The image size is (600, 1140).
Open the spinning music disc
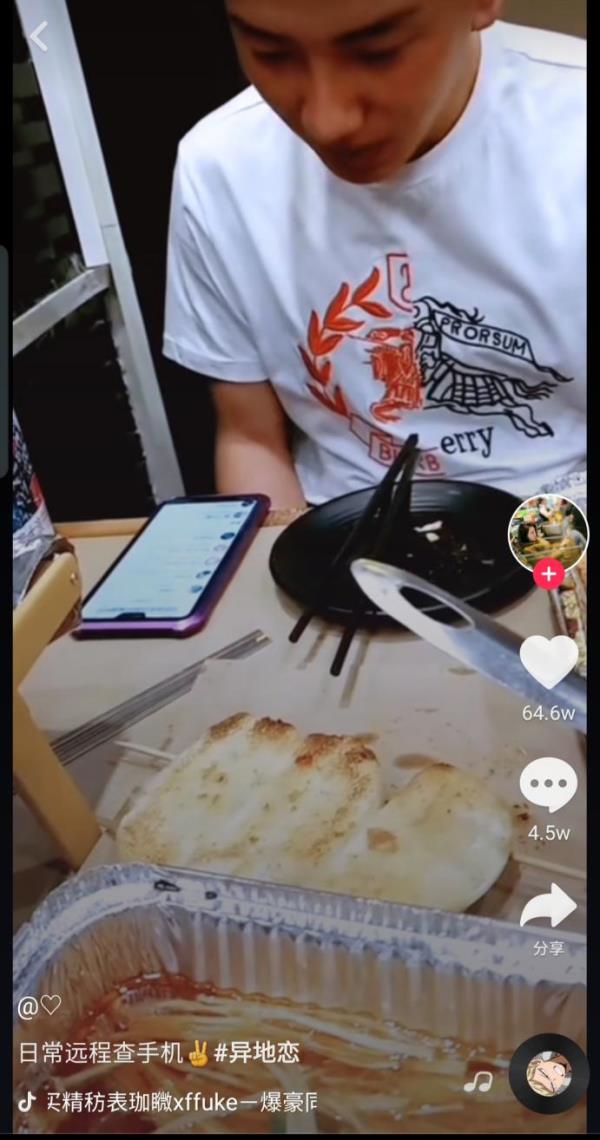548,1074
